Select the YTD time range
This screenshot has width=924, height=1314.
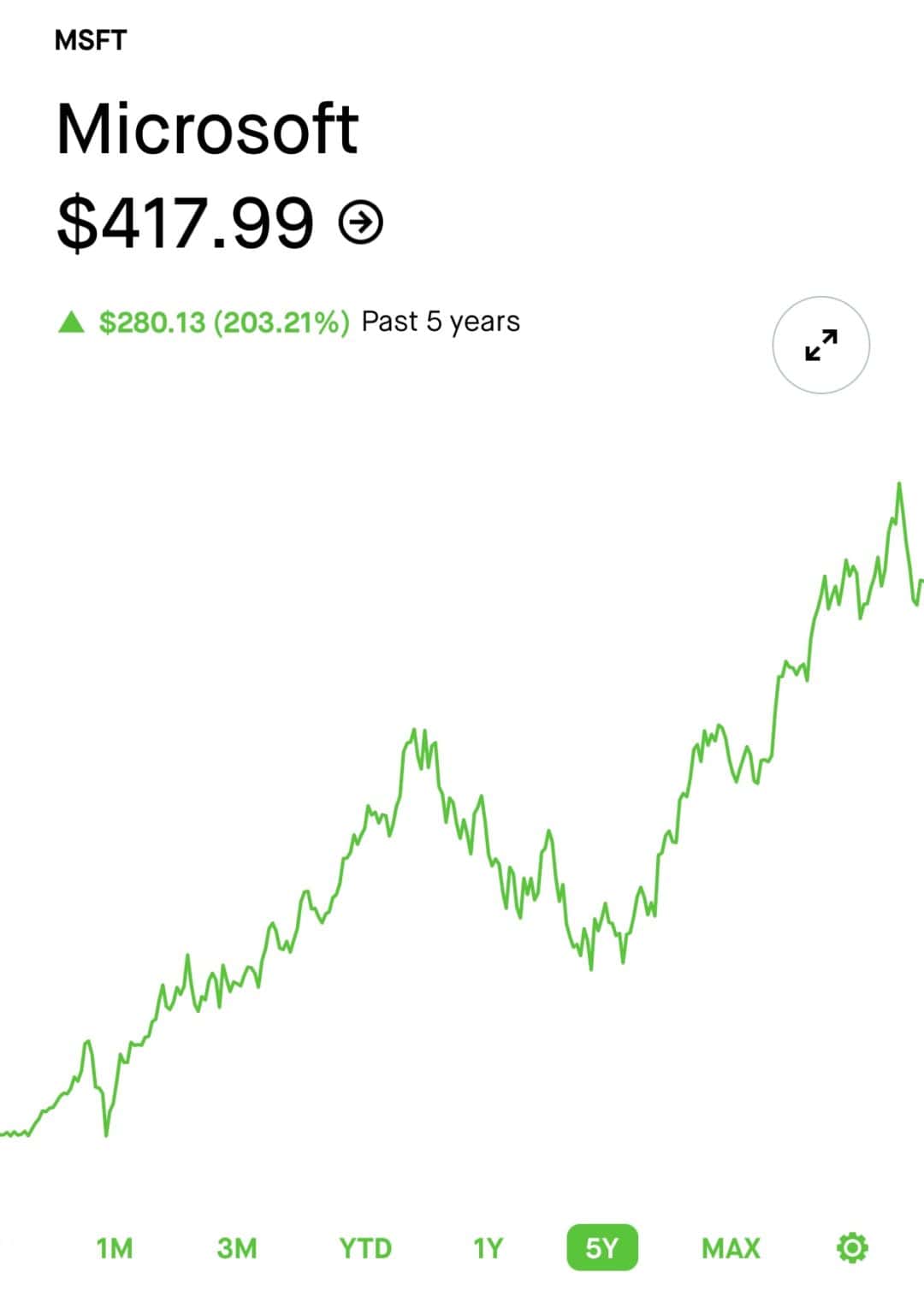click(366, 1249)
